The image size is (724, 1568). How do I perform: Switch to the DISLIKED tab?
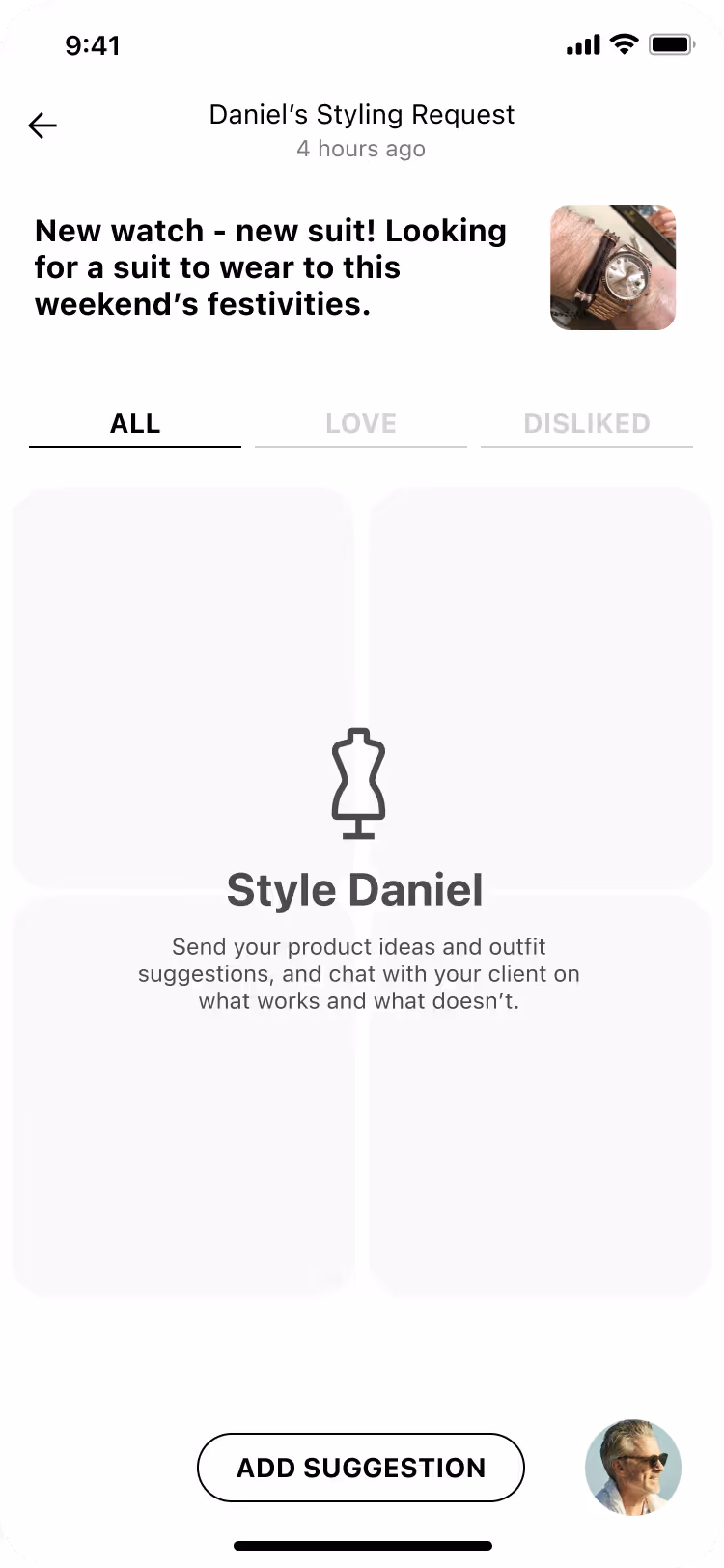pos(587,424)
